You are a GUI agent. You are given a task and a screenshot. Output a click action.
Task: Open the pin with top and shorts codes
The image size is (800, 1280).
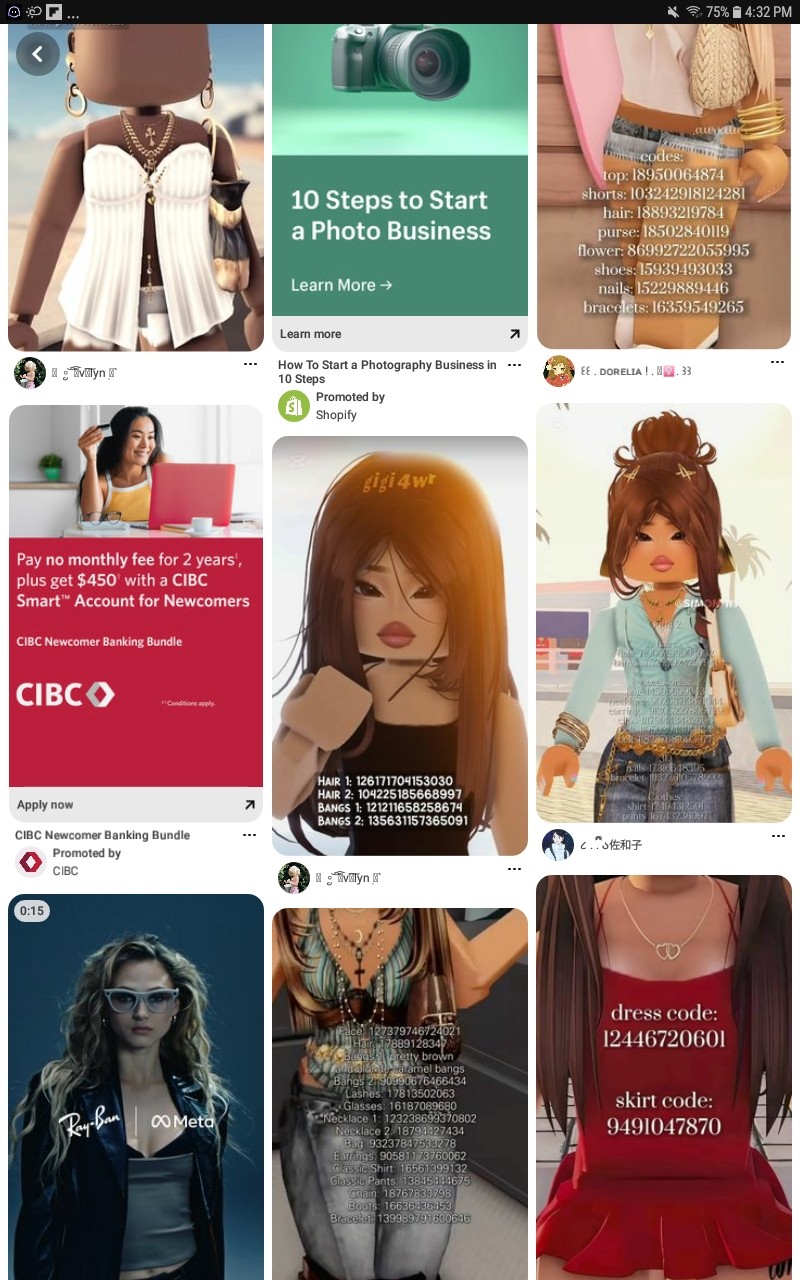664,186
